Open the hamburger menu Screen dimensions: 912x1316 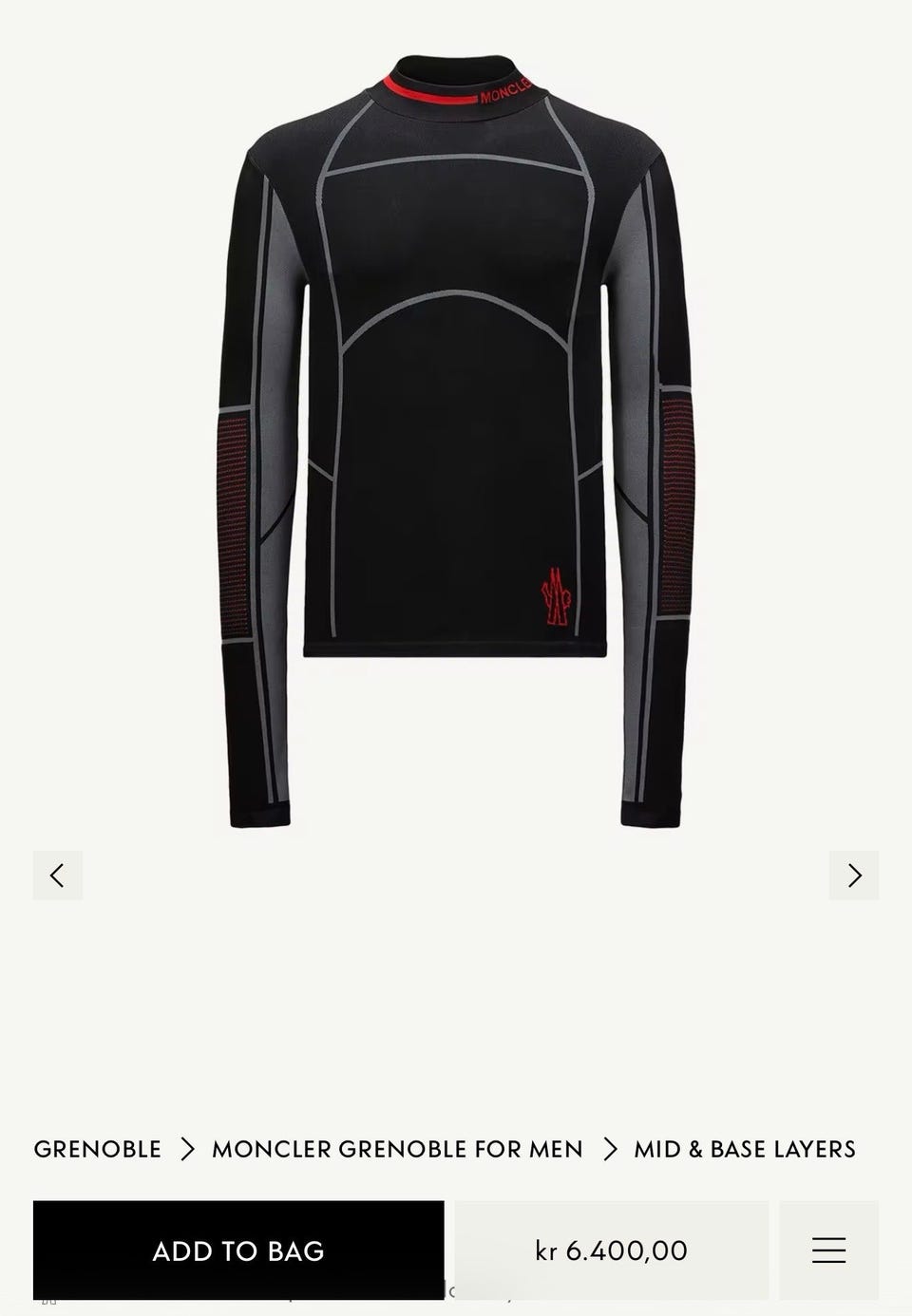point(828,1250)
